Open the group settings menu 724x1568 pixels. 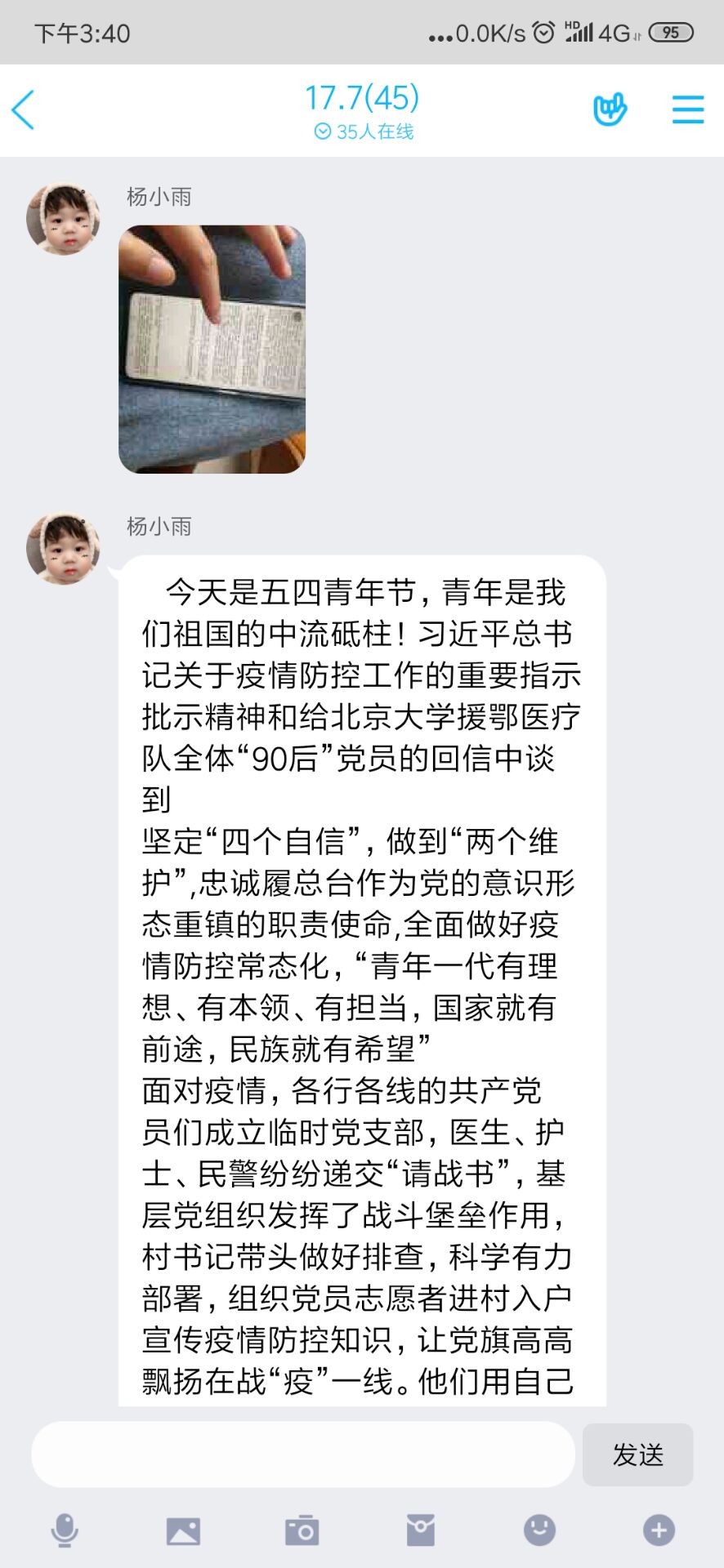(687, 109)
